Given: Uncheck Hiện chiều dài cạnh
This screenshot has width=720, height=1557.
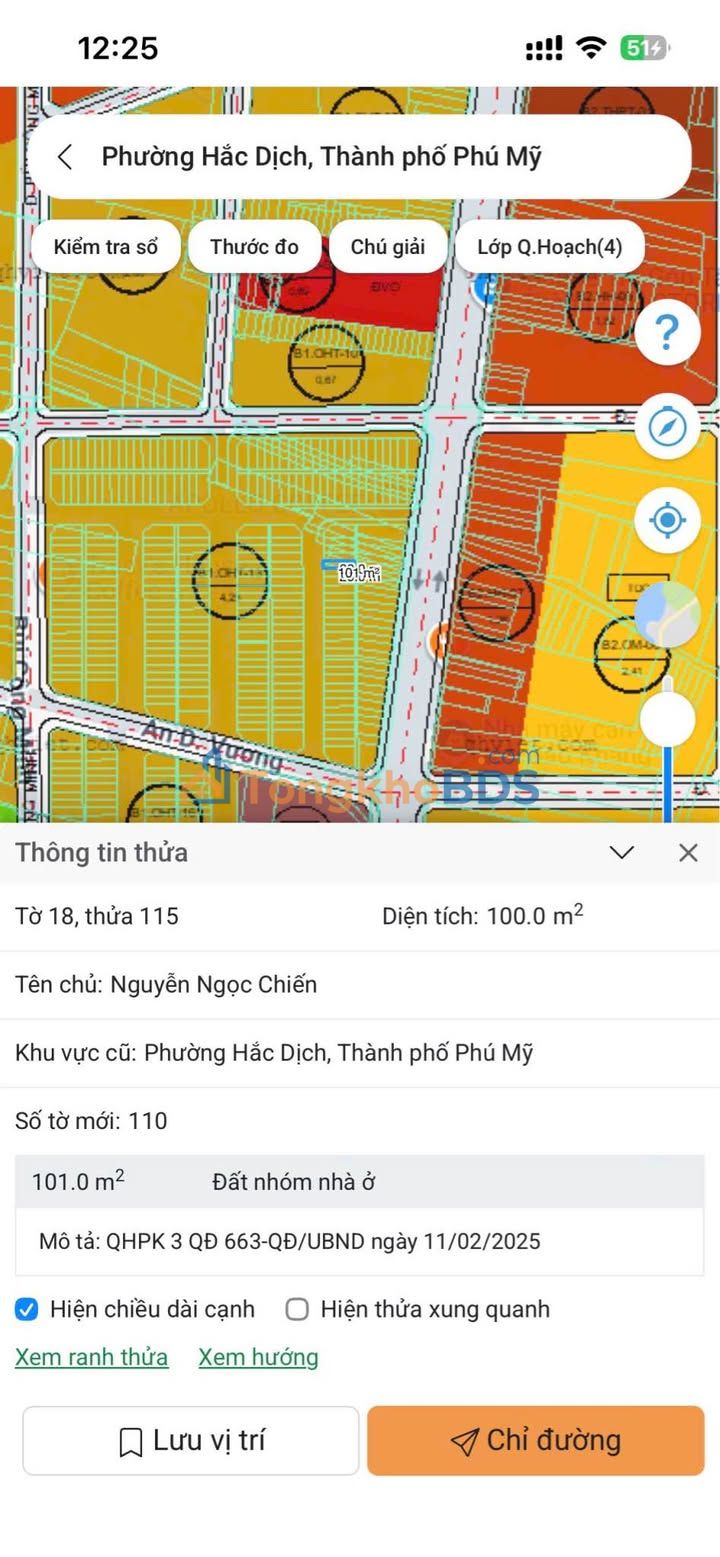Looking at the screenshot, I should point(27,1309).
